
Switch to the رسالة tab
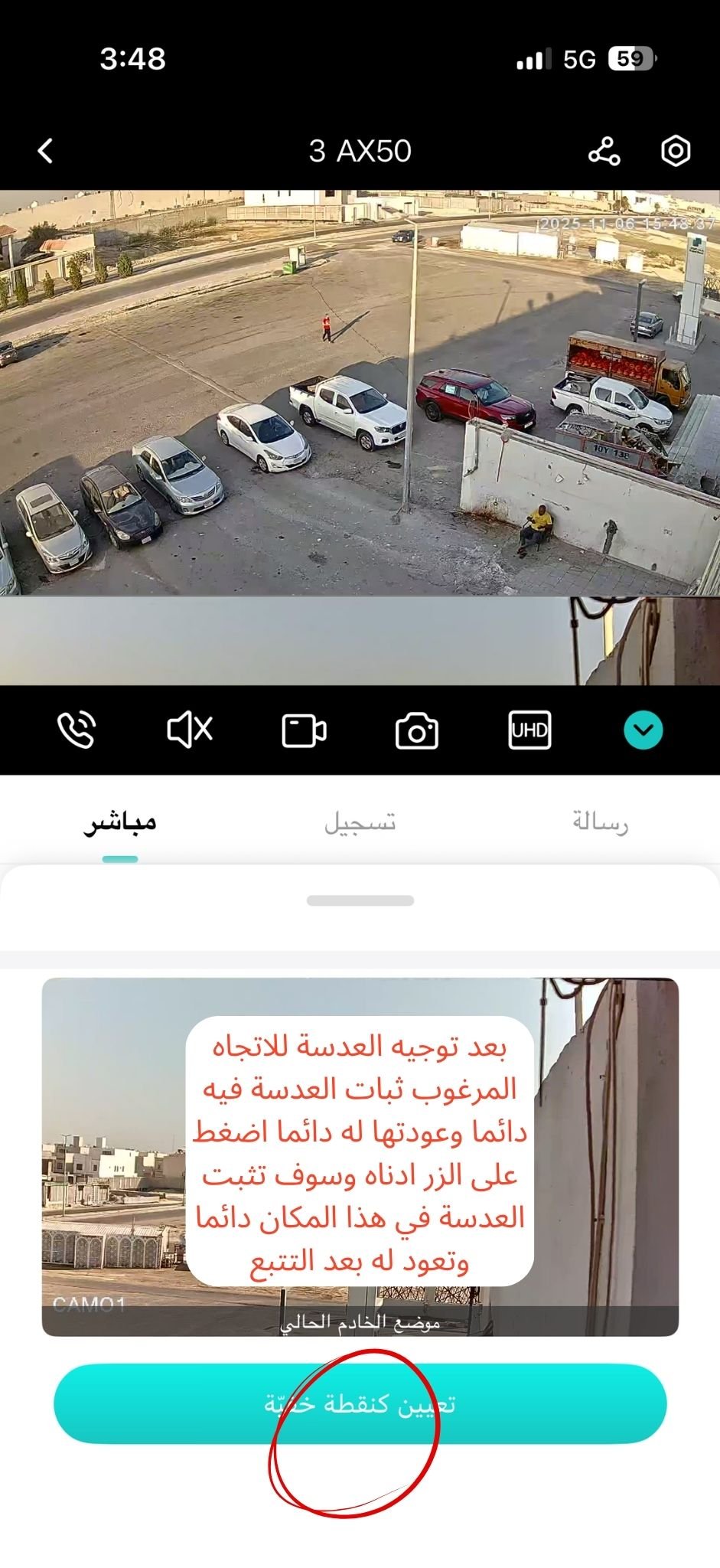pos(600,823)
